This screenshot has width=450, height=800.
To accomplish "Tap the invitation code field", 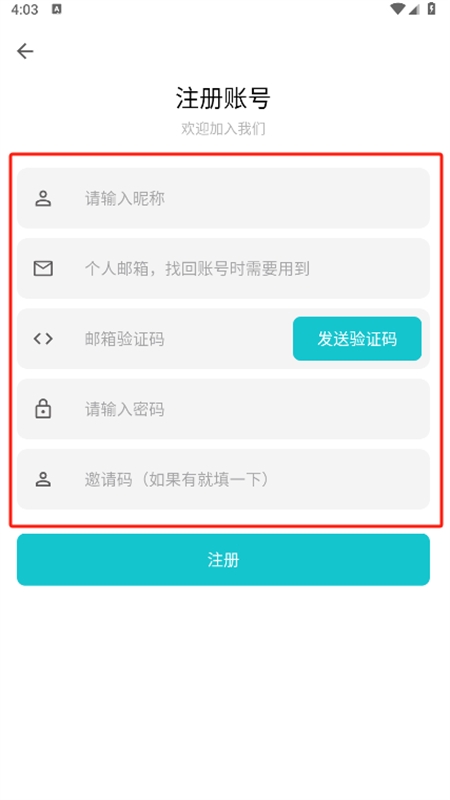I will pos(223,480).
